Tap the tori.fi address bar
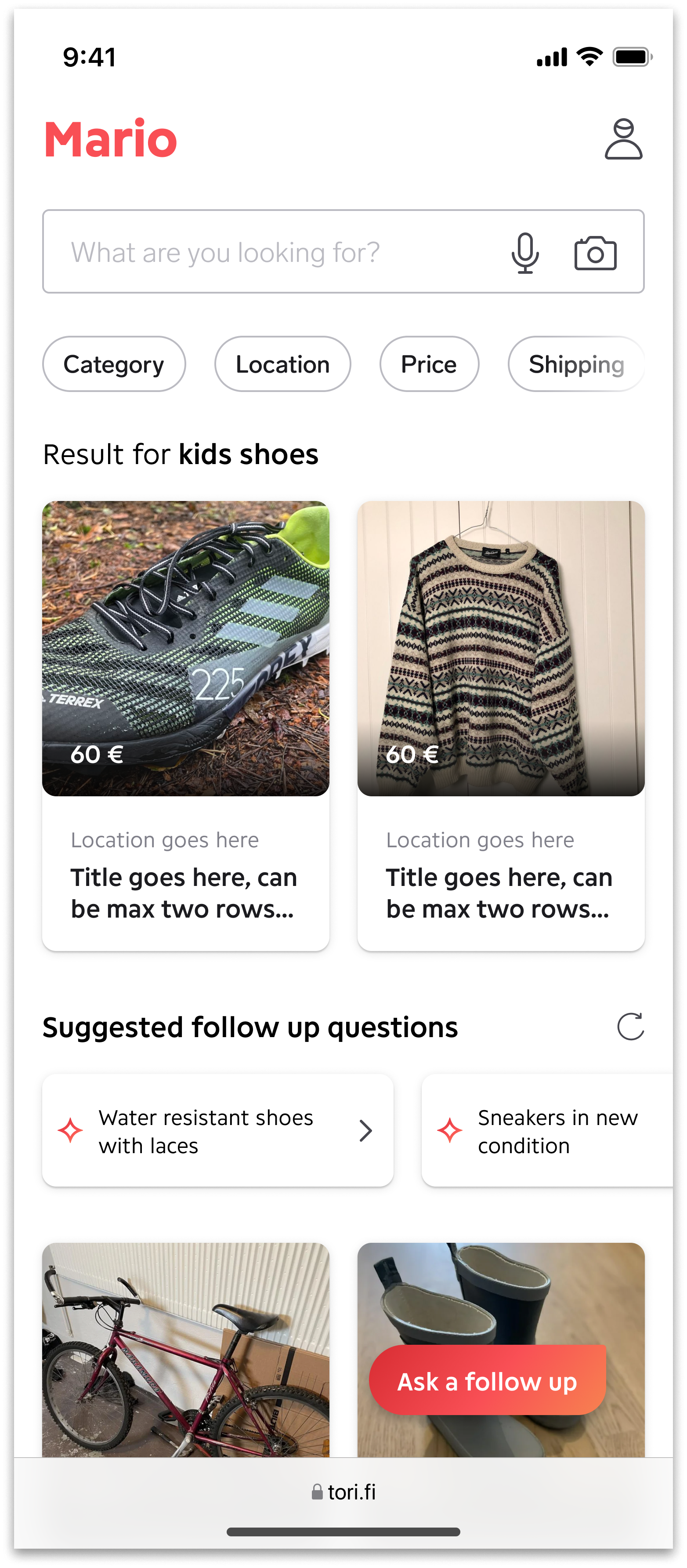Screen dimensions: 687x1568 344,1492
